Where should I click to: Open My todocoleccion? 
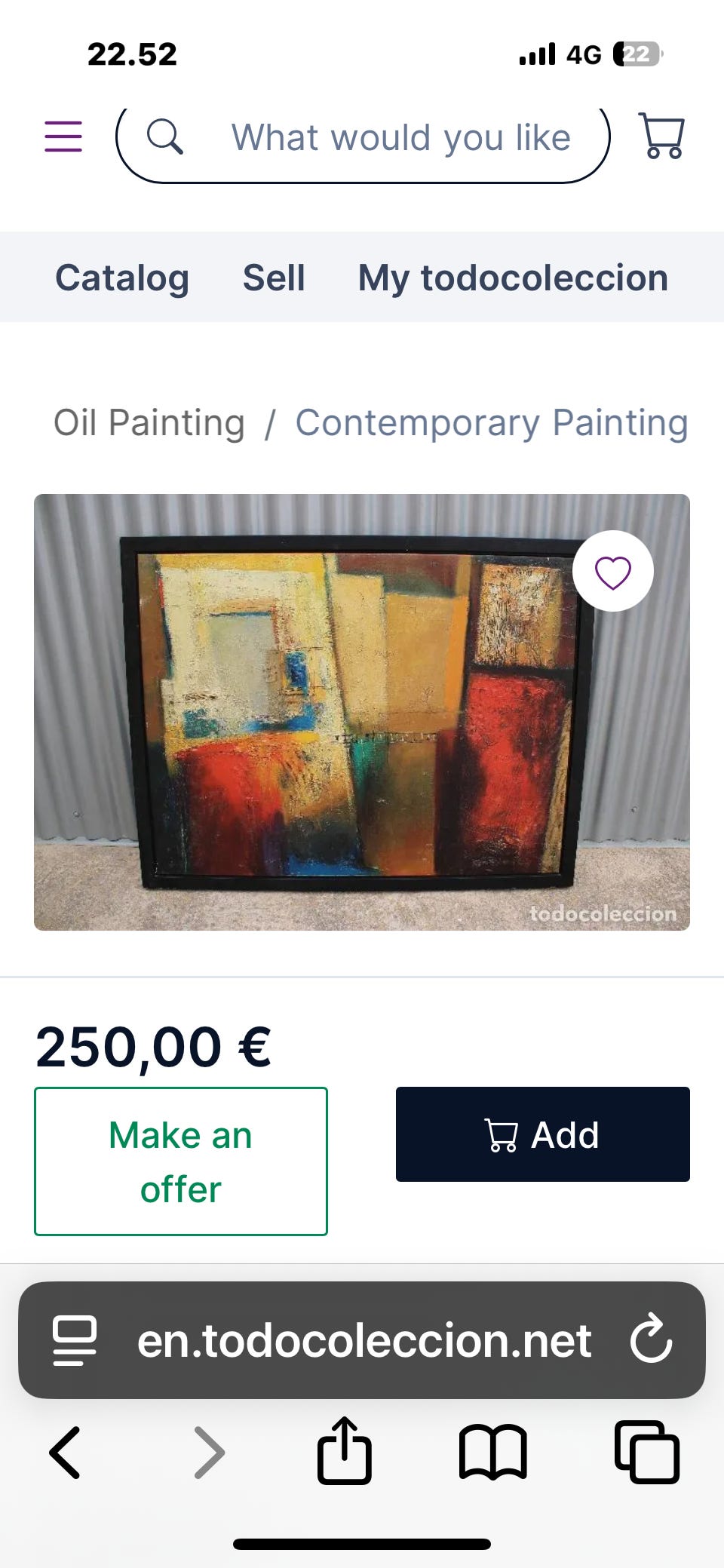coord(513,278)
